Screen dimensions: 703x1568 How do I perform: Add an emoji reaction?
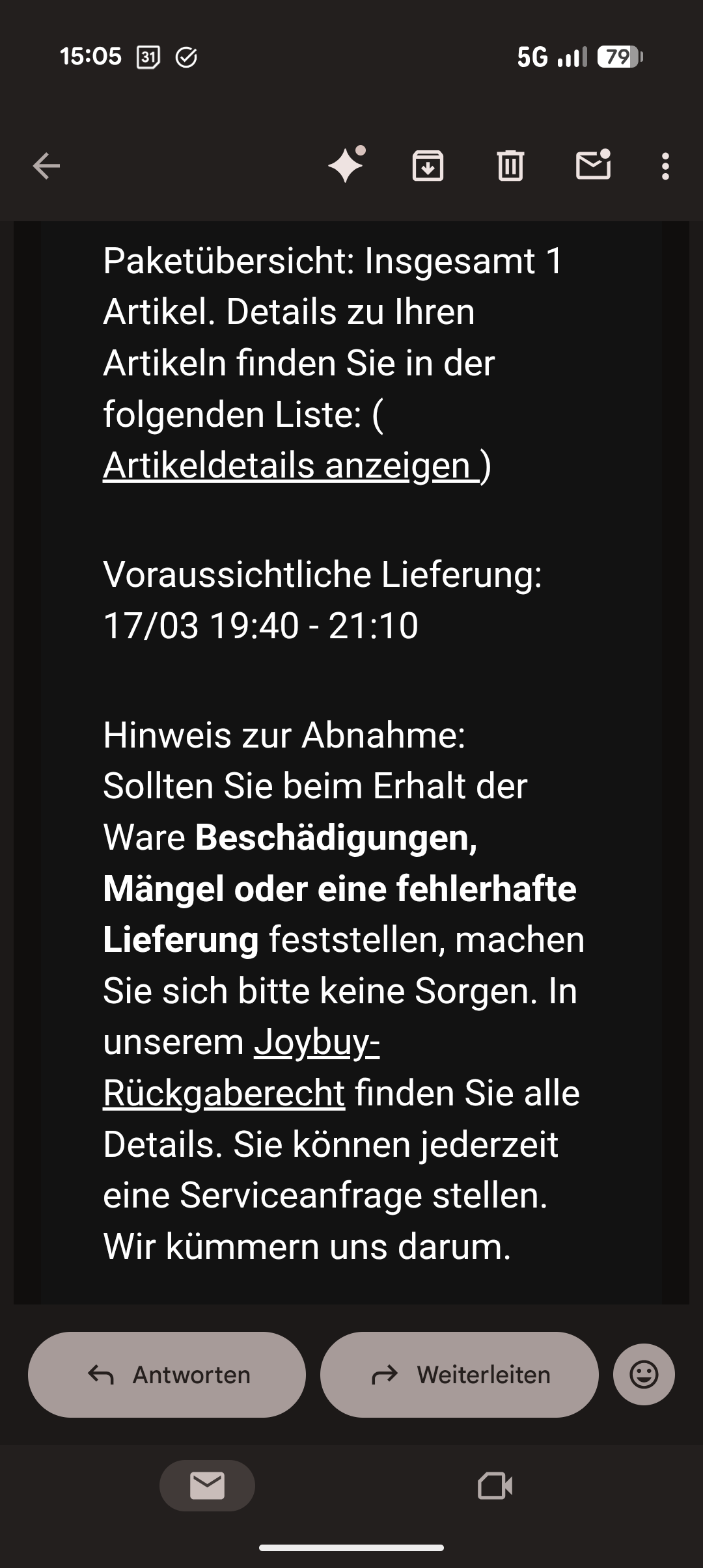pyautogui.click(x=644, y=1375)
